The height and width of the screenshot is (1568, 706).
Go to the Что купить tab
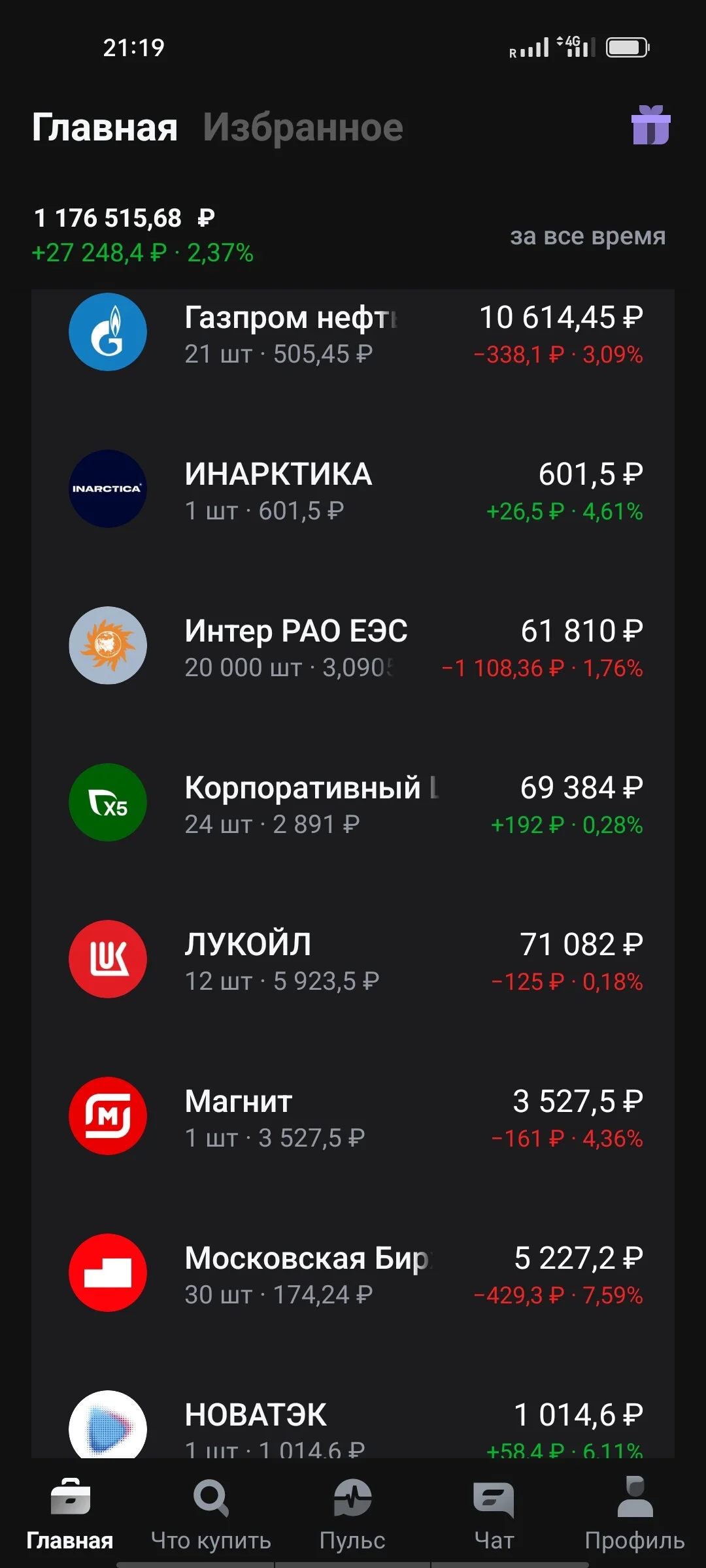tap(211, 1514)
